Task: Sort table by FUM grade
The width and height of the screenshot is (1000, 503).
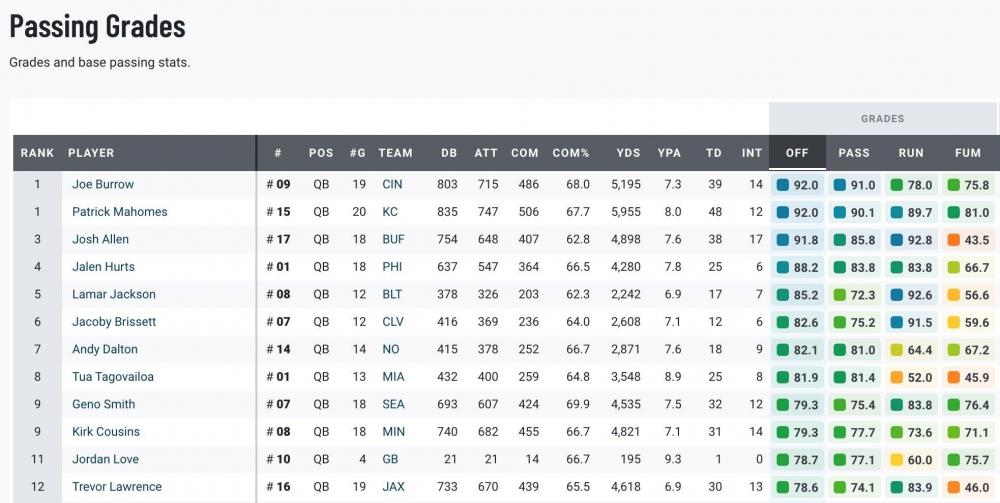Action: tap(968, 153)
